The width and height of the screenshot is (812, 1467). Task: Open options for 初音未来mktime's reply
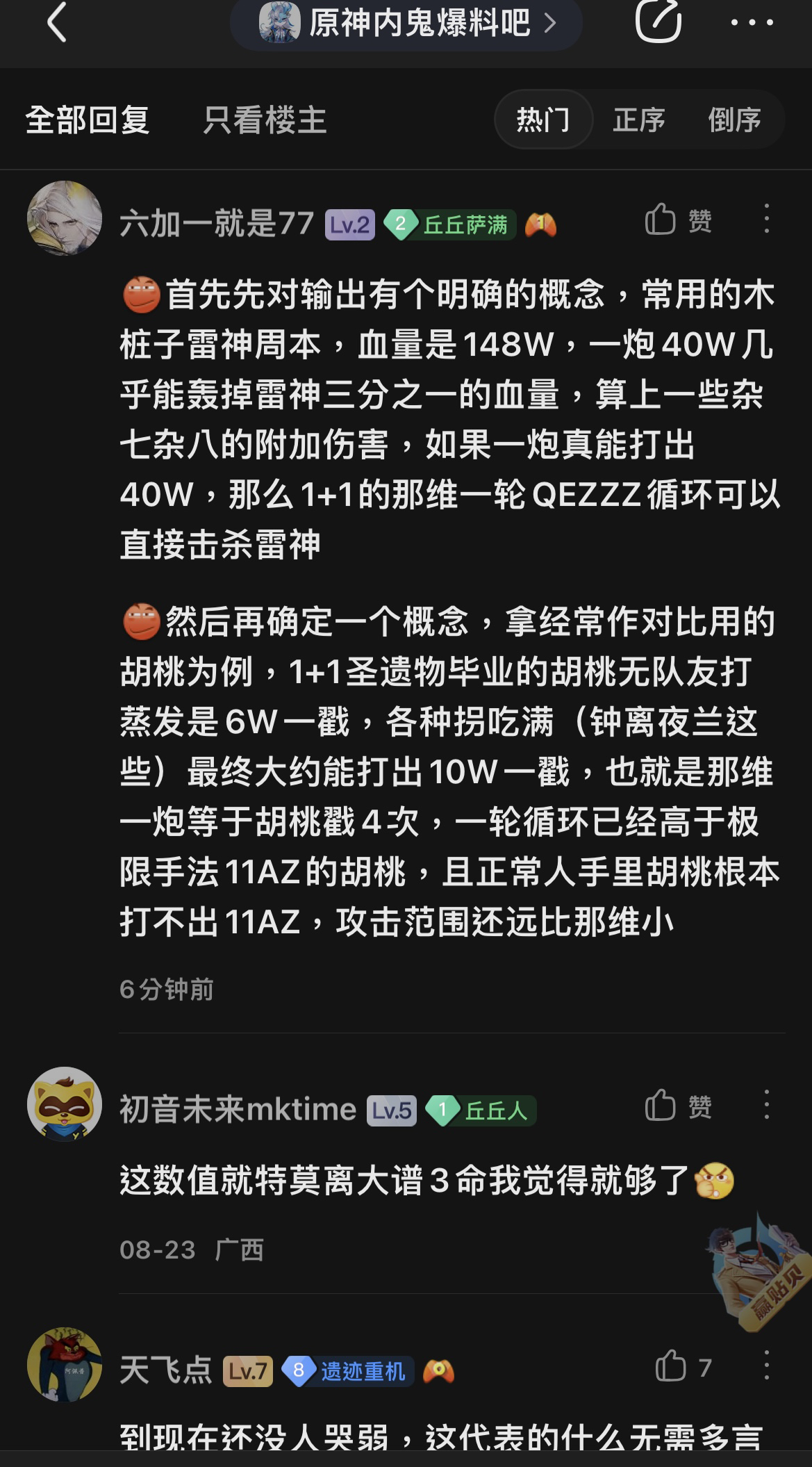click(x=766, y=1104)
